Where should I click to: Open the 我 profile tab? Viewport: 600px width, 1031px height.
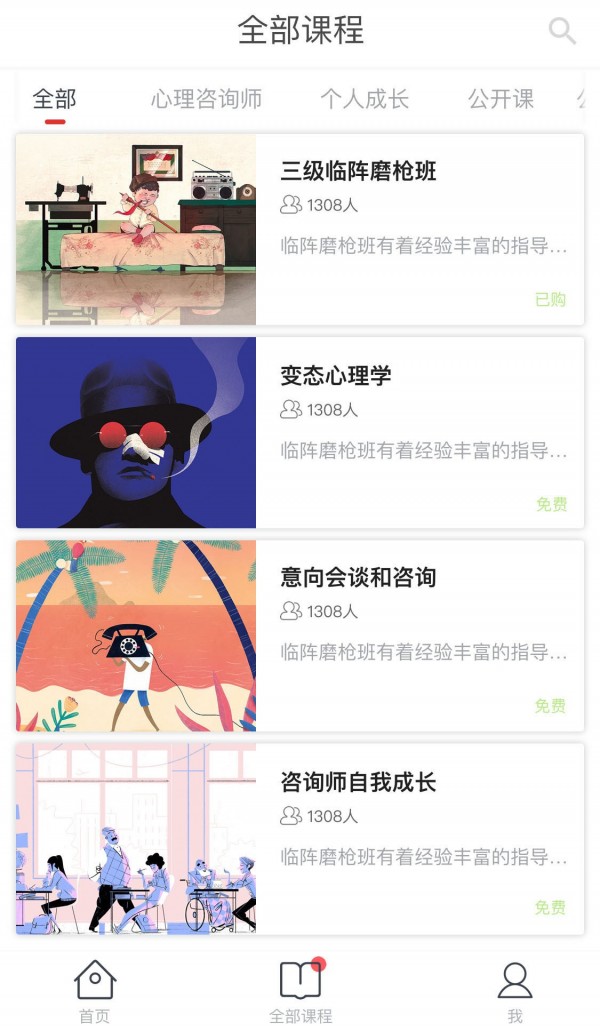click(x=514, y=991)
